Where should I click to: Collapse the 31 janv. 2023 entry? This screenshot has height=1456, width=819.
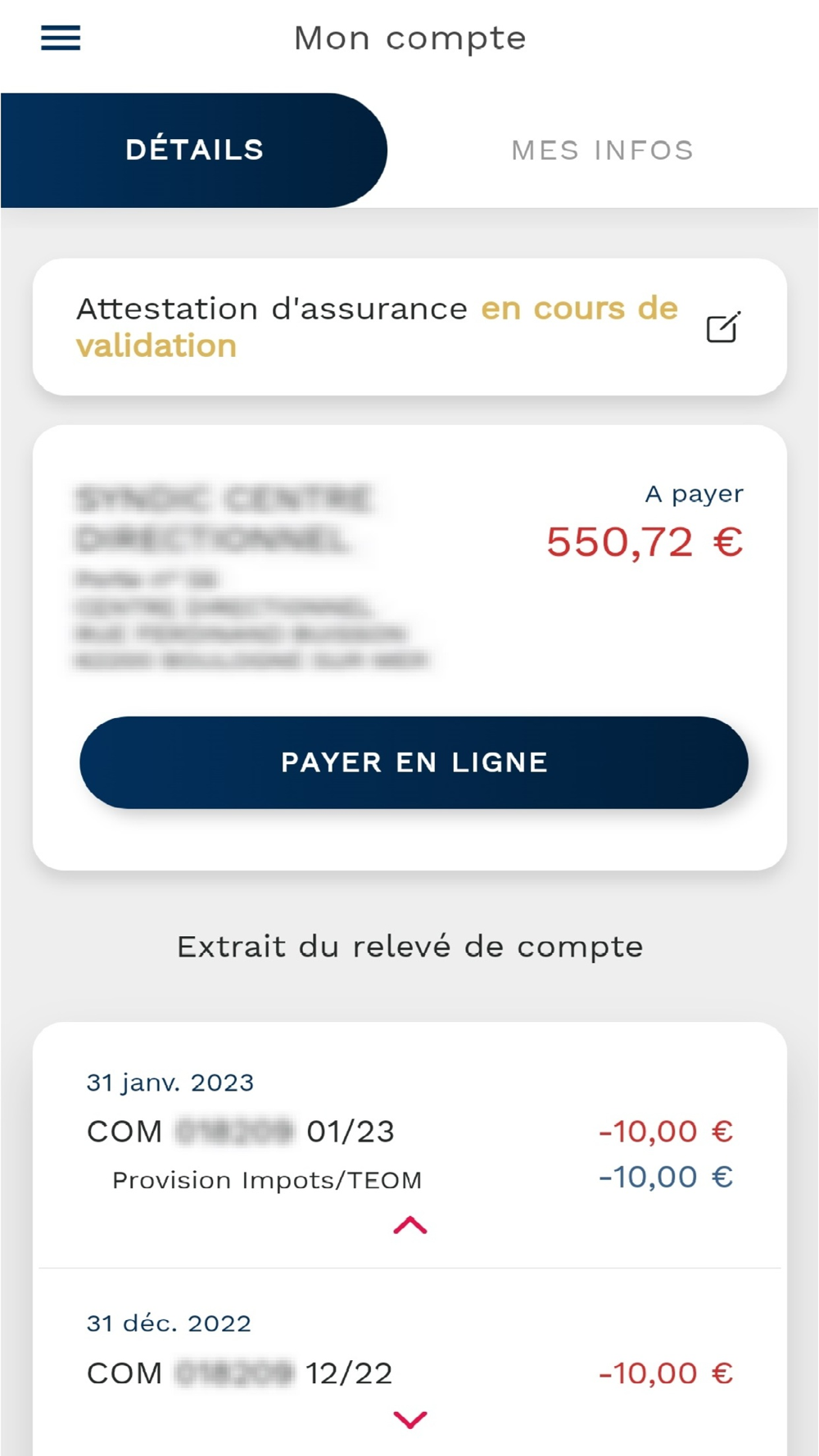click(410, 1225)
